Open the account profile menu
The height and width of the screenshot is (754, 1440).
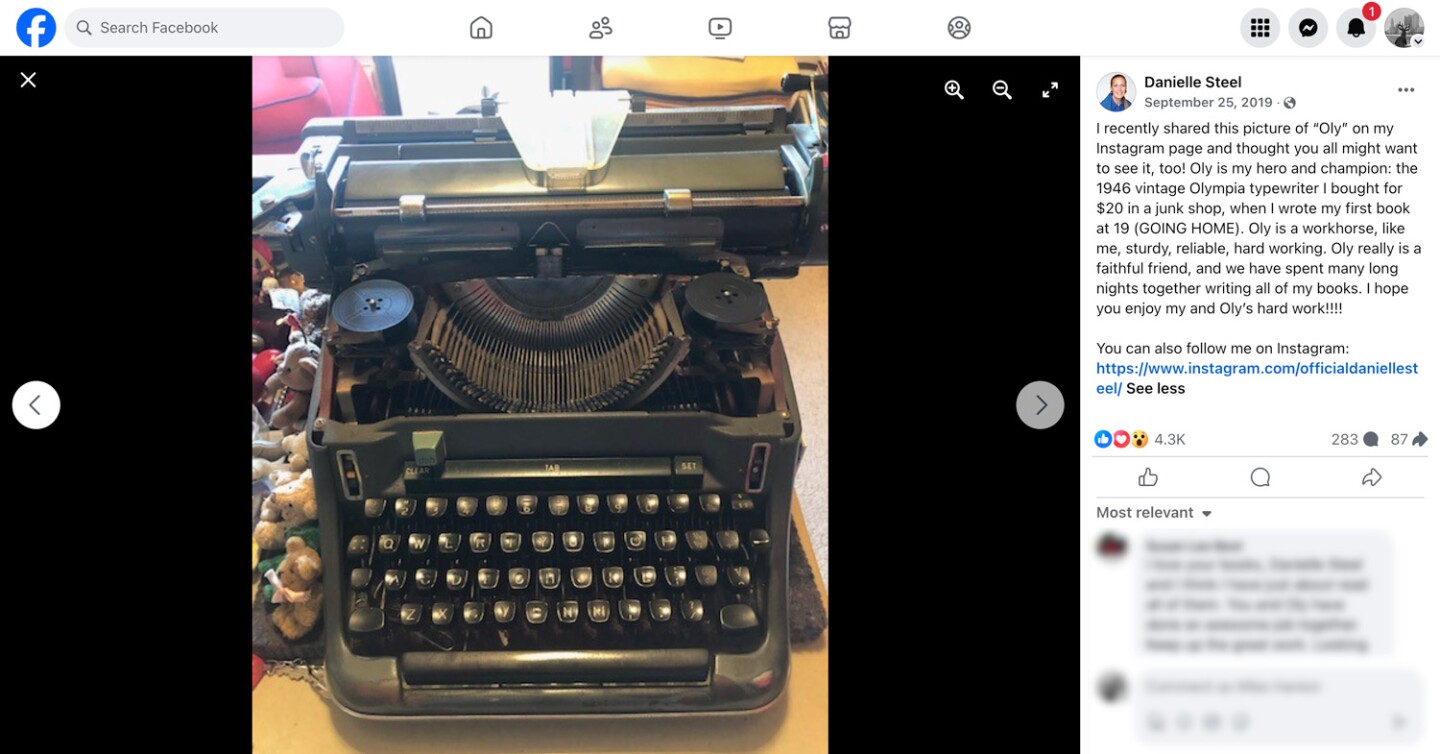1404,28
